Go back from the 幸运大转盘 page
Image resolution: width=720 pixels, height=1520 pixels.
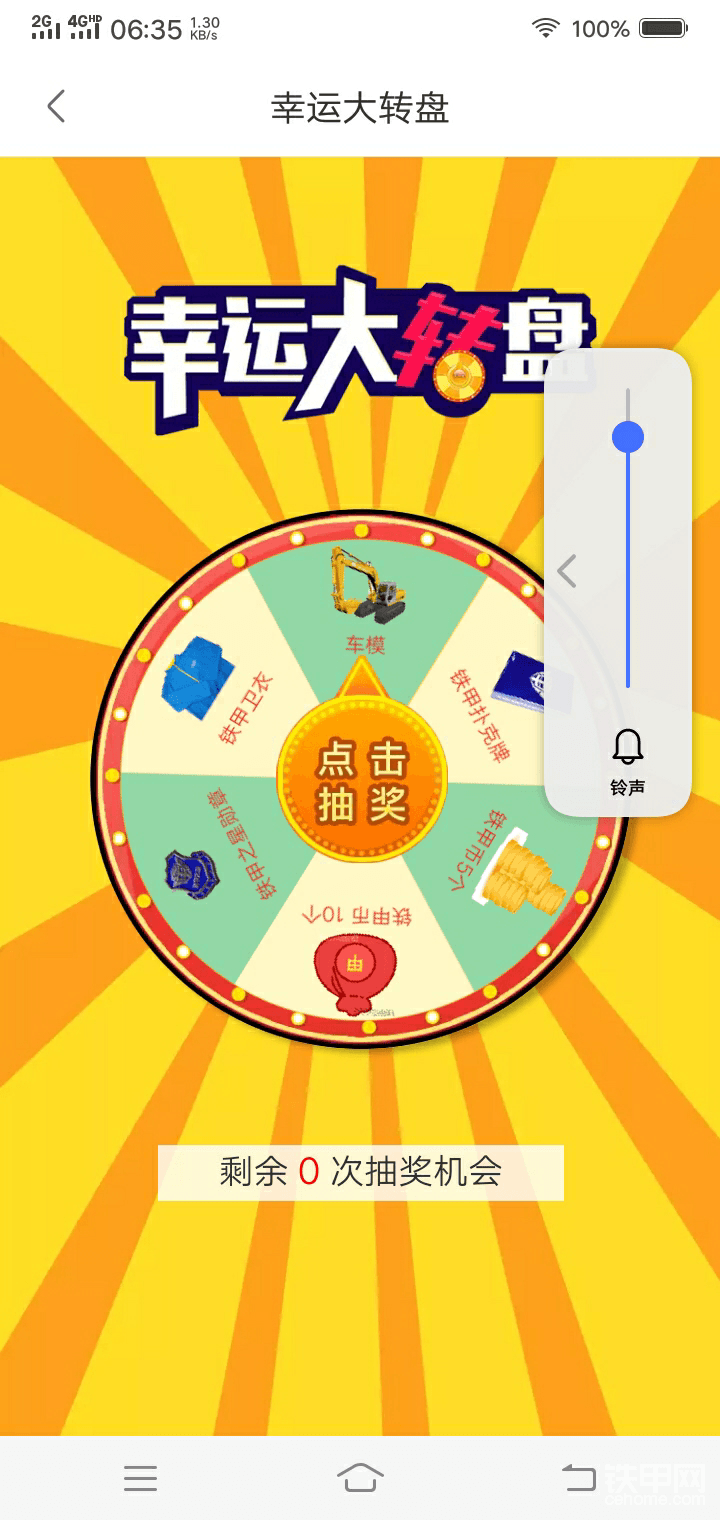coord(56,106)
